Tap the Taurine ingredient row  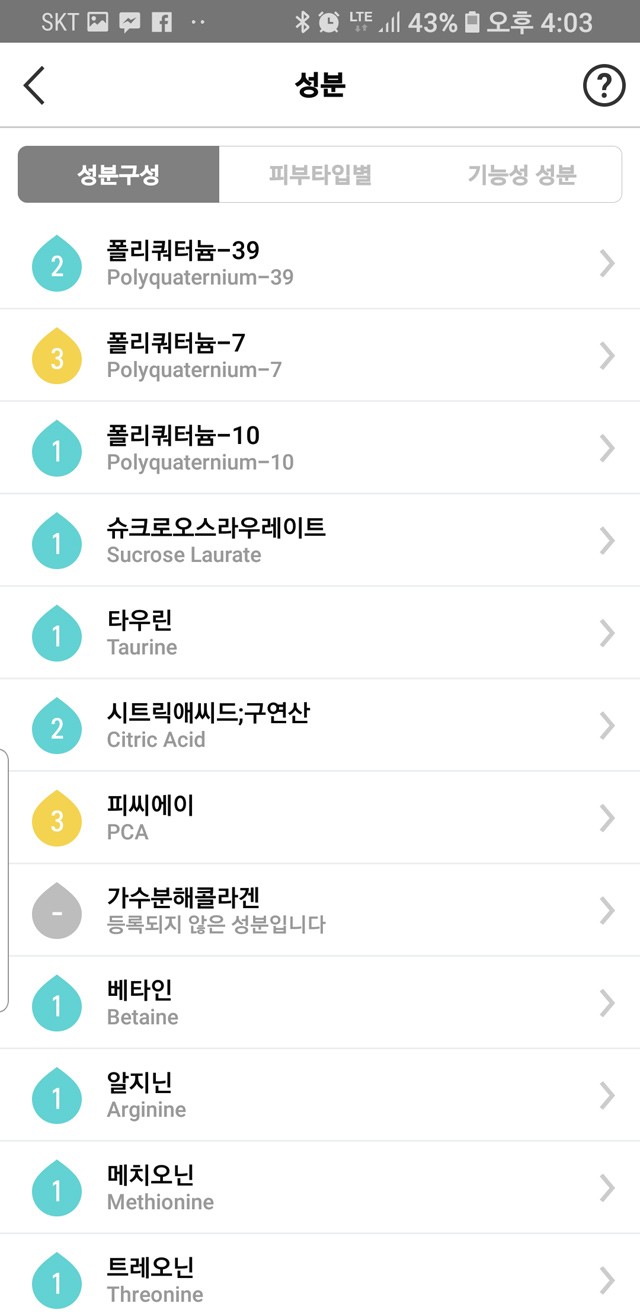click(320, 633)
